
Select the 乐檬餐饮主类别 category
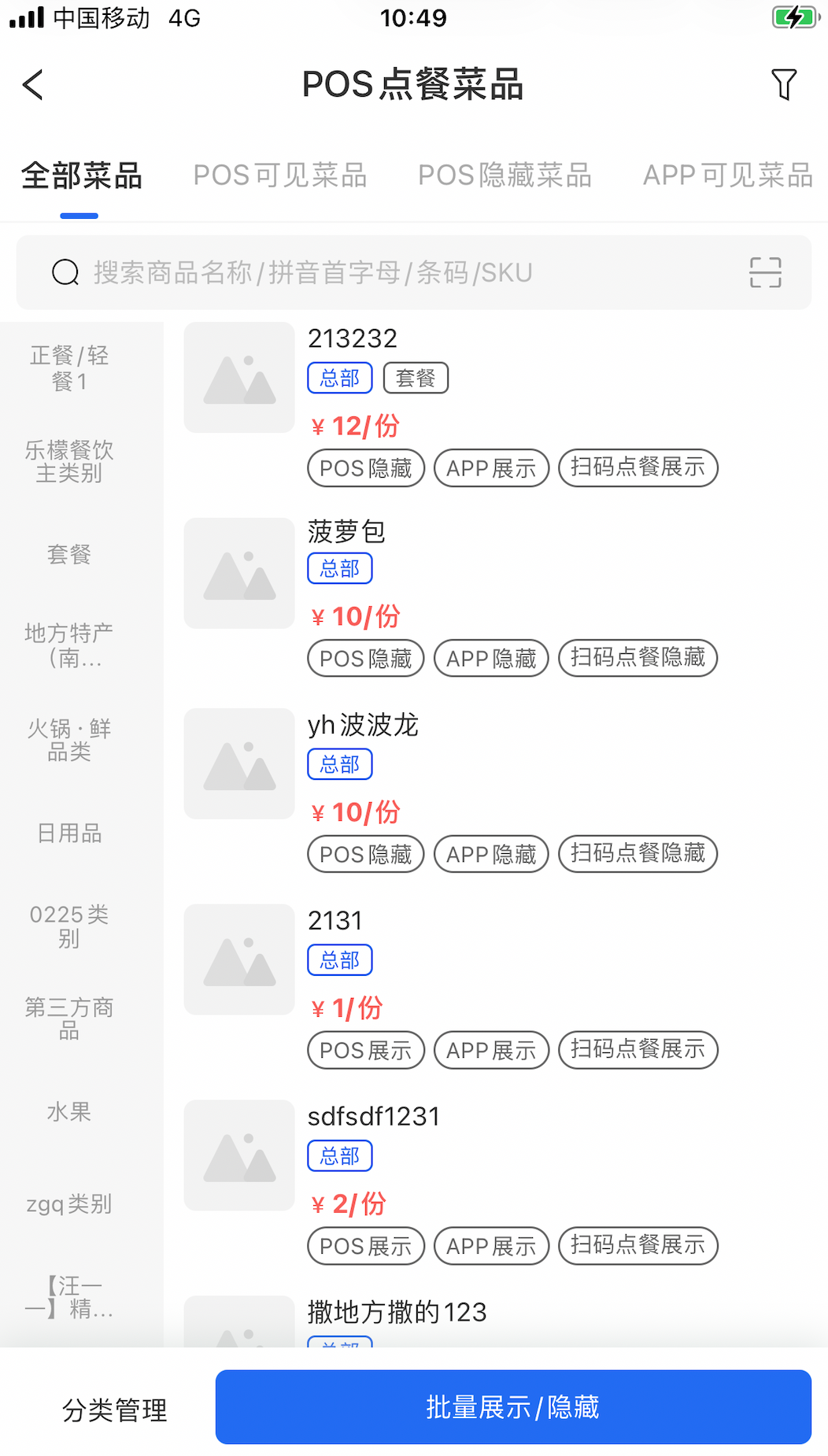[x=69, y=461]
